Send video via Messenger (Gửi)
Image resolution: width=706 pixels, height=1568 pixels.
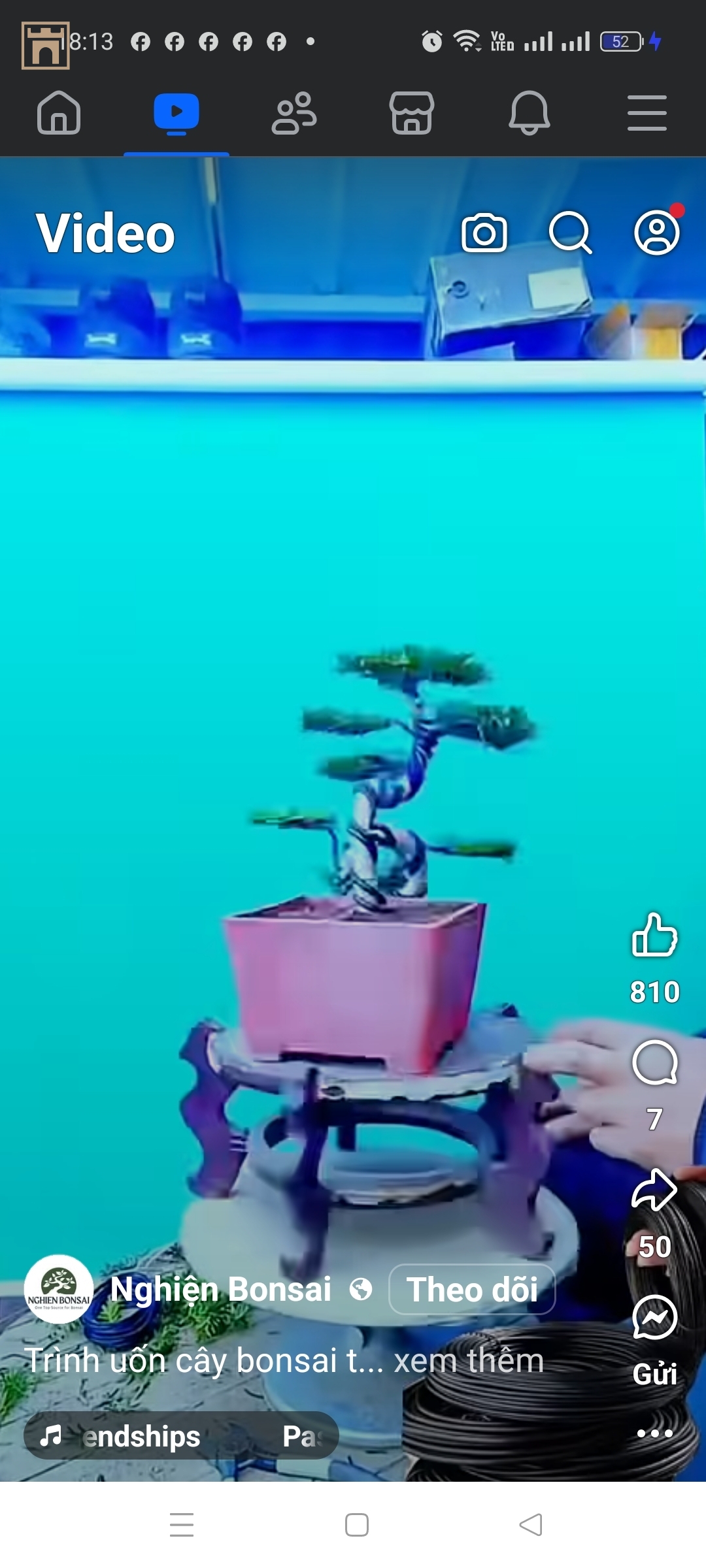(654, 1318)
